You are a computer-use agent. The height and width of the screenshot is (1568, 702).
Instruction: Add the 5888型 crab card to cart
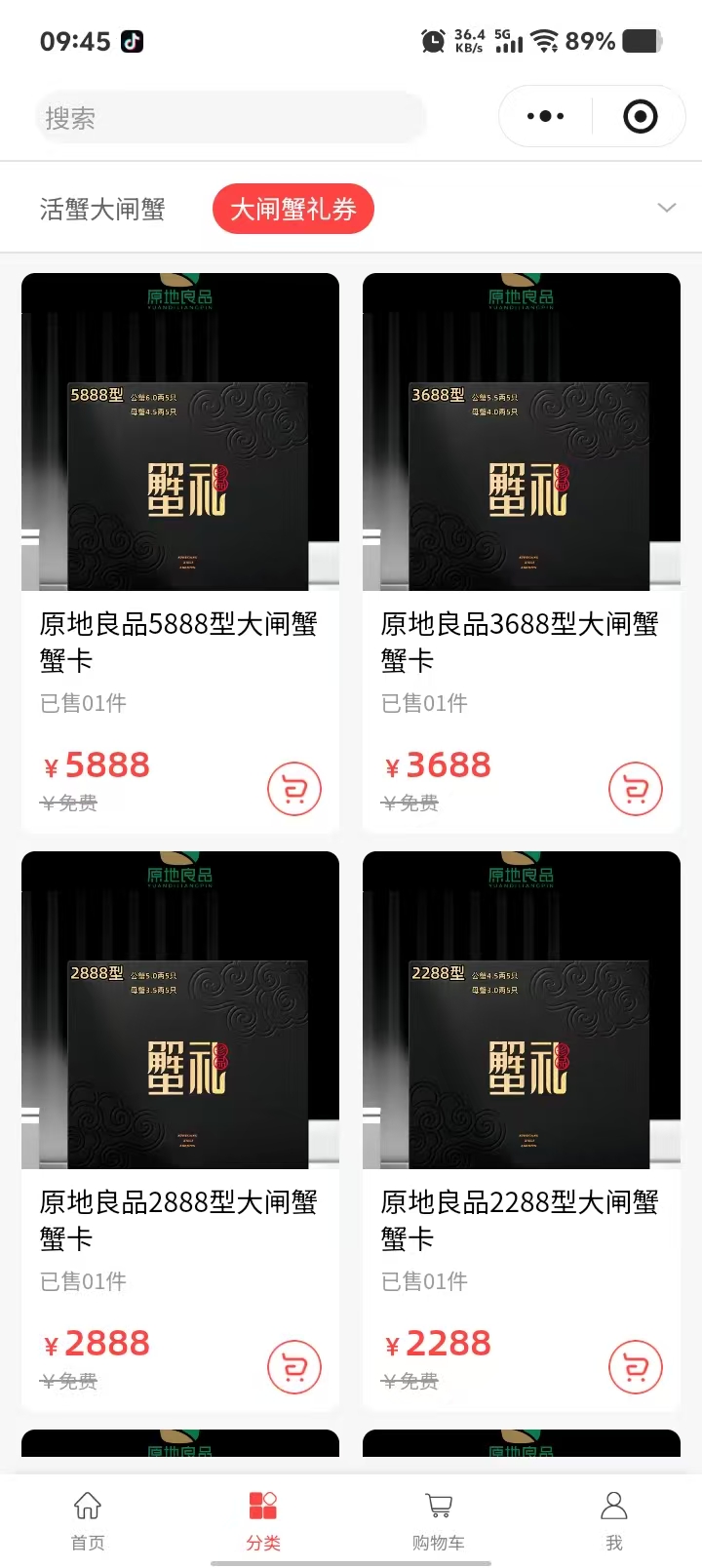[294, 789]
